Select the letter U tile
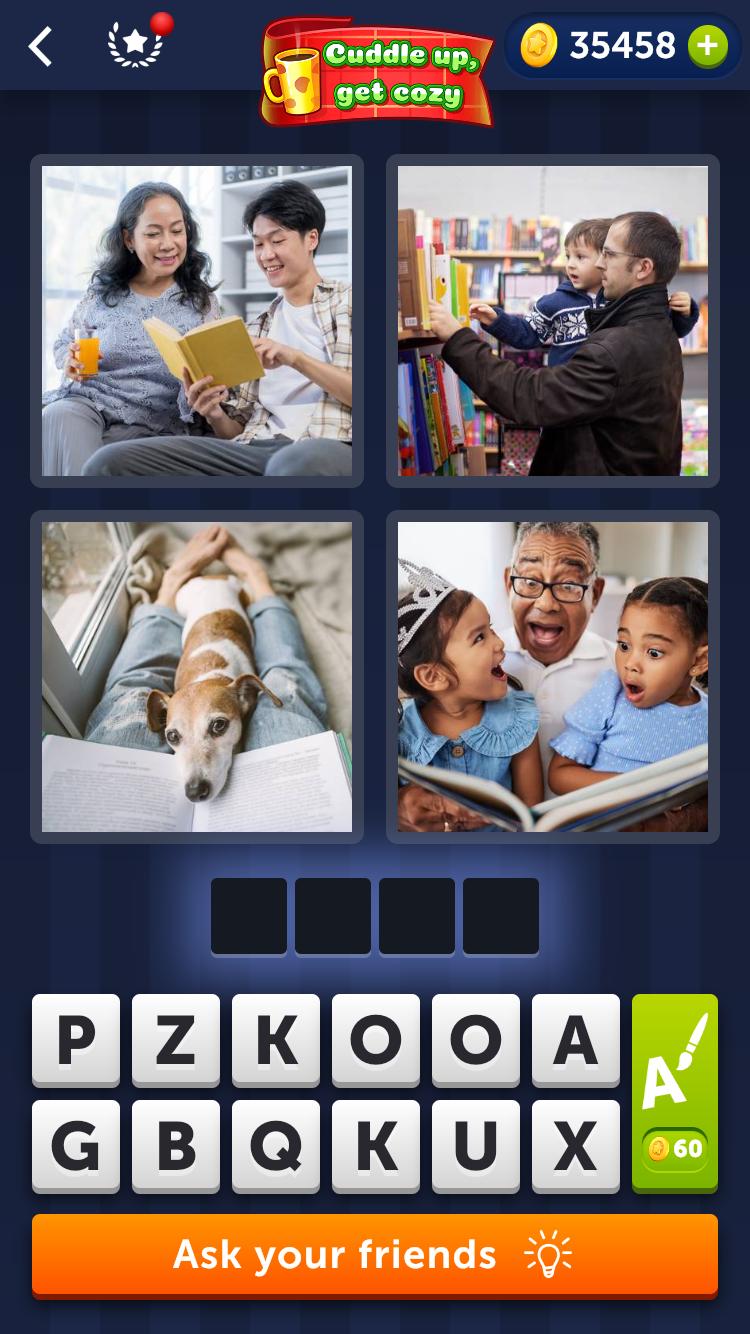The image size is (750, 1334). point(476,1146)
